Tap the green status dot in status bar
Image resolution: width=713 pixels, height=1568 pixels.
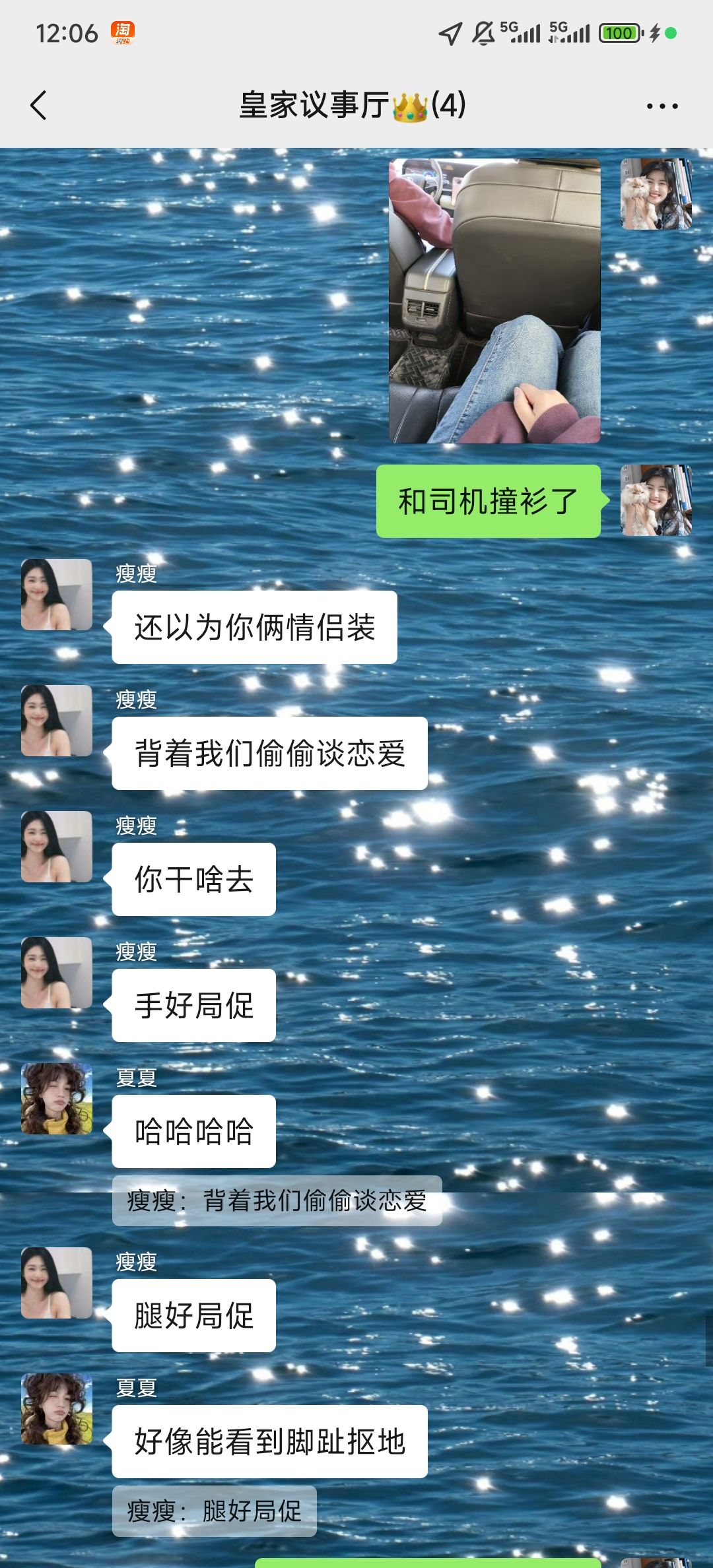coord(672,33)
